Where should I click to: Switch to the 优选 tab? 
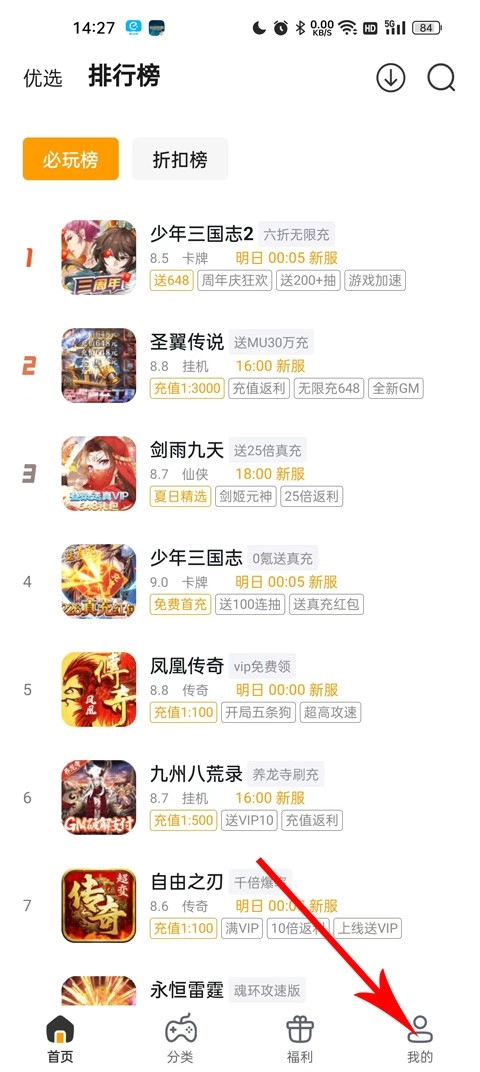point(43,78)
